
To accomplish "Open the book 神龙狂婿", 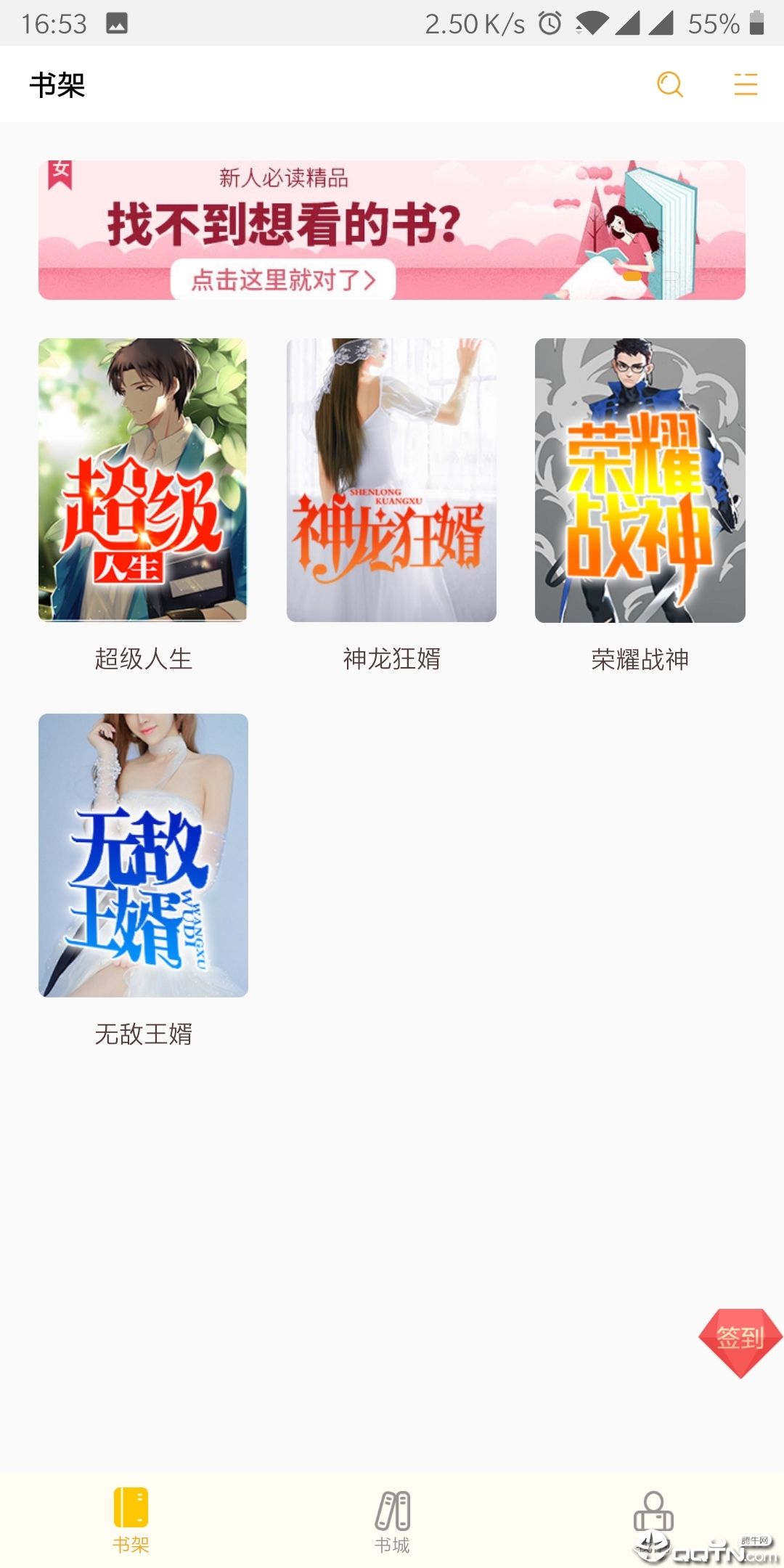I will coord(391,480).
